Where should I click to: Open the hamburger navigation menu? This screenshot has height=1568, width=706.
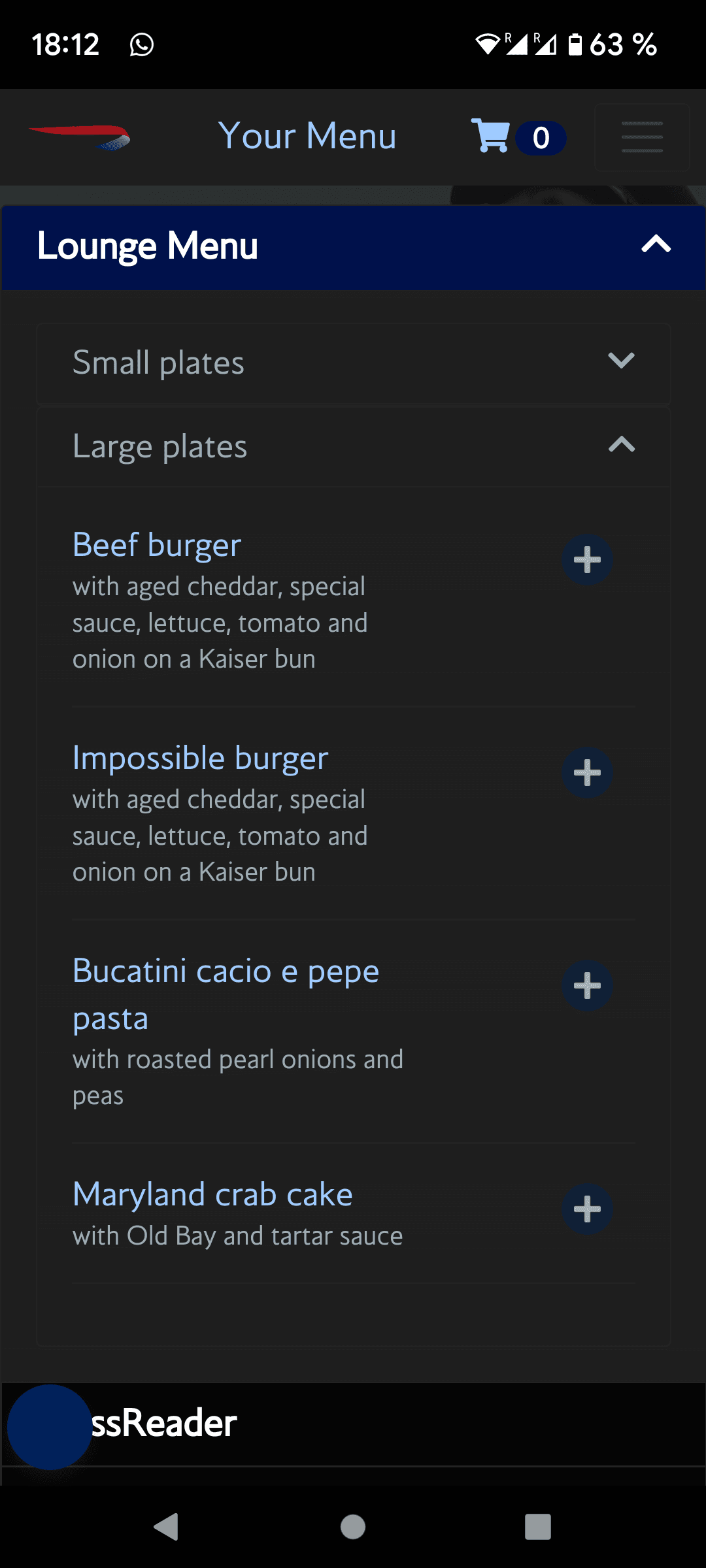(641, 137)
